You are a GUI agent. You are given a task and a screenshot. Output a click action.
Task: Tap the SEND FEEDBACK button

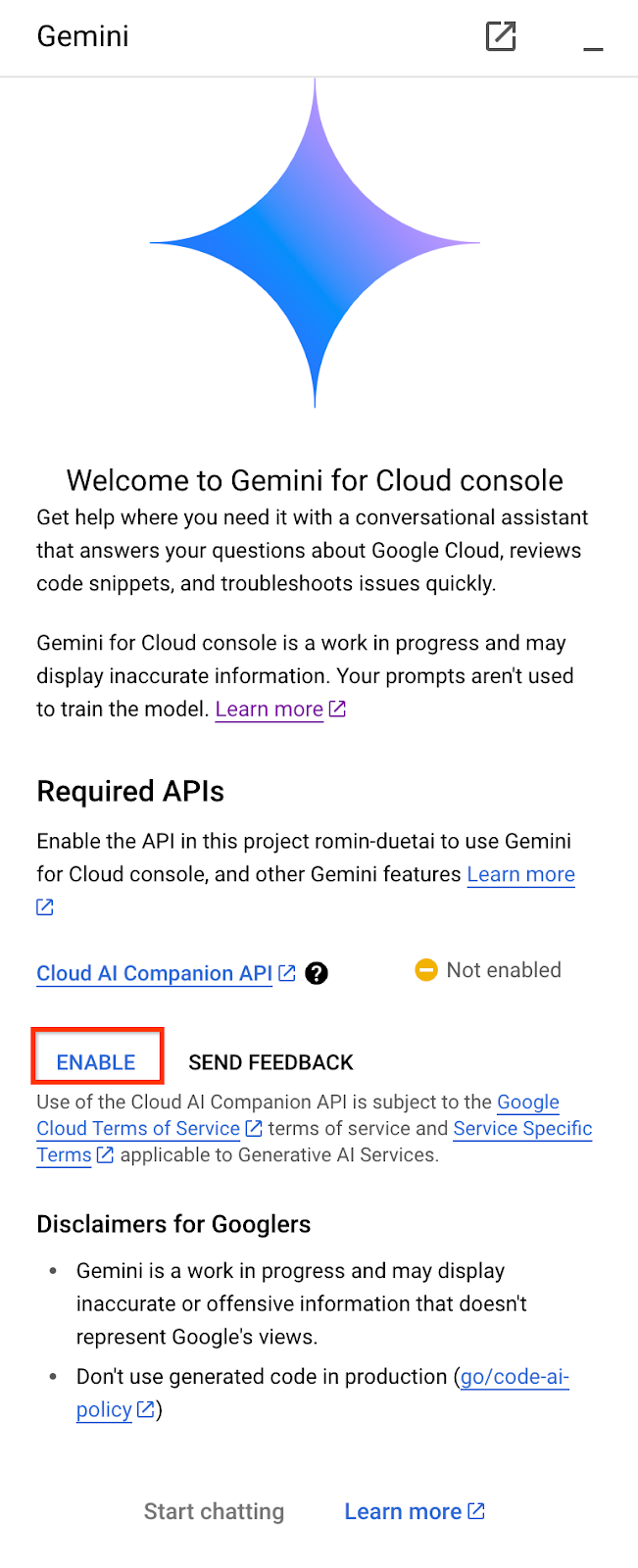pos(270,1062)
